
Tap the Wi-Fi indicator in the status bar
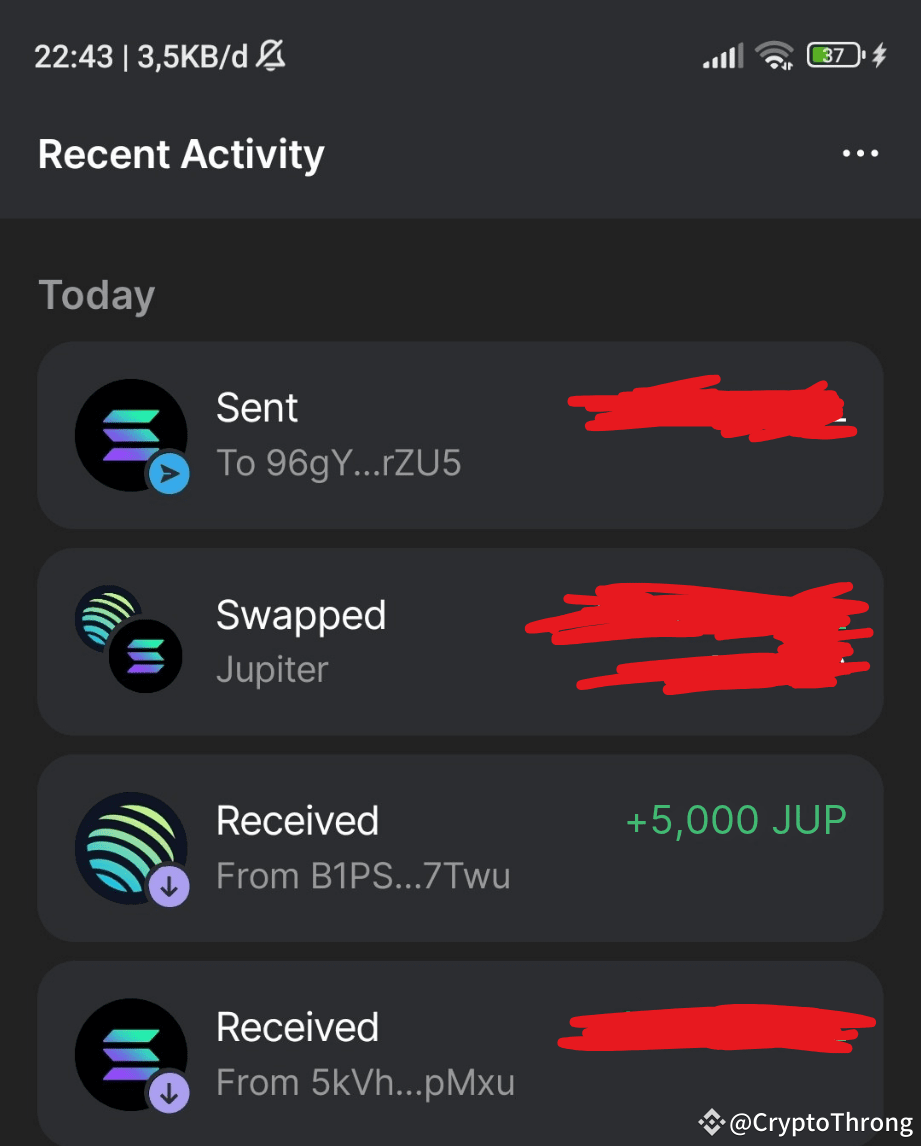coord(775,55)
